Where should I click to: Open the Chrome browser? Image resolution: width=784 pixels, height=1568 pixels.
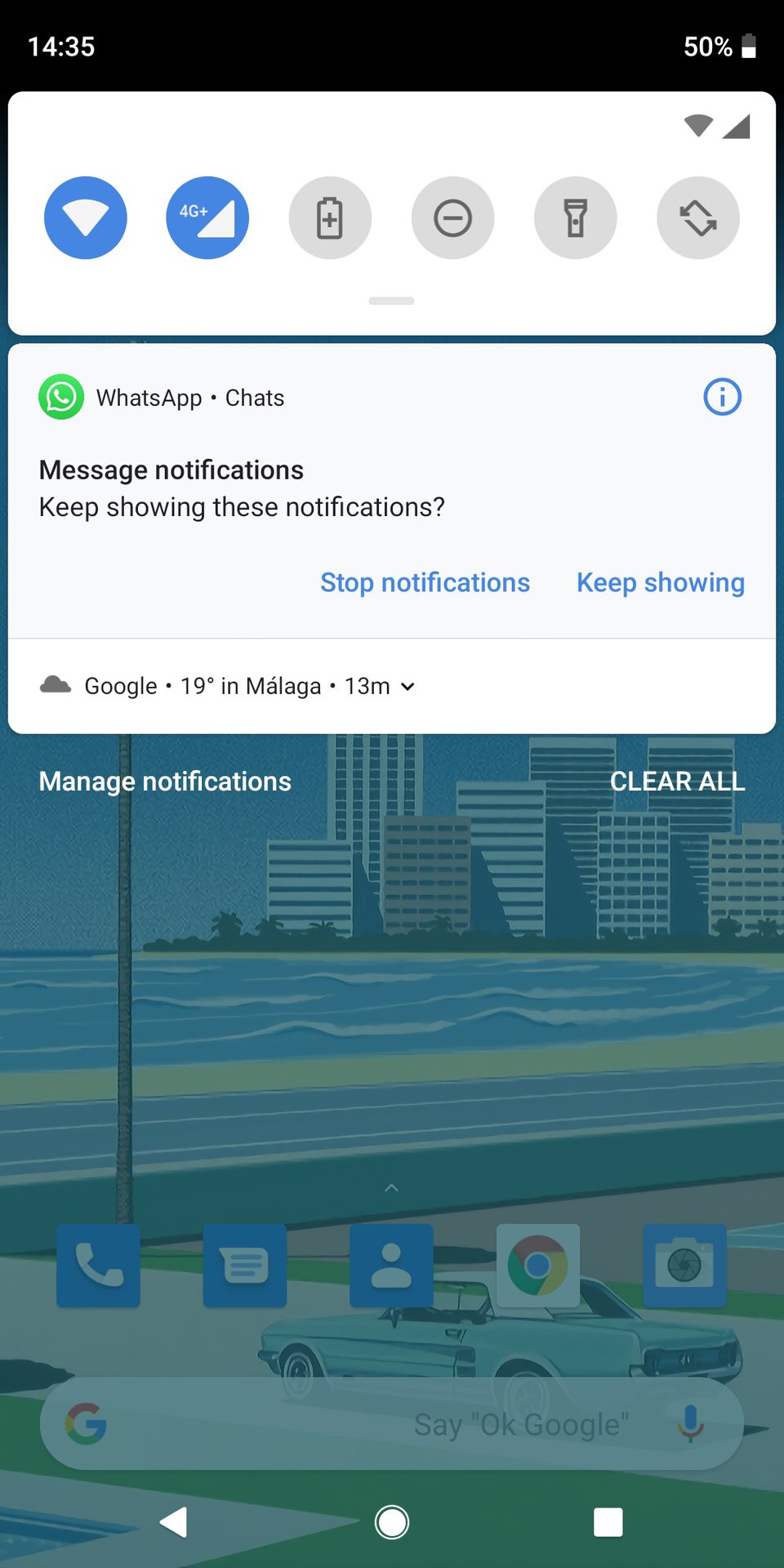coord(538,1263)
